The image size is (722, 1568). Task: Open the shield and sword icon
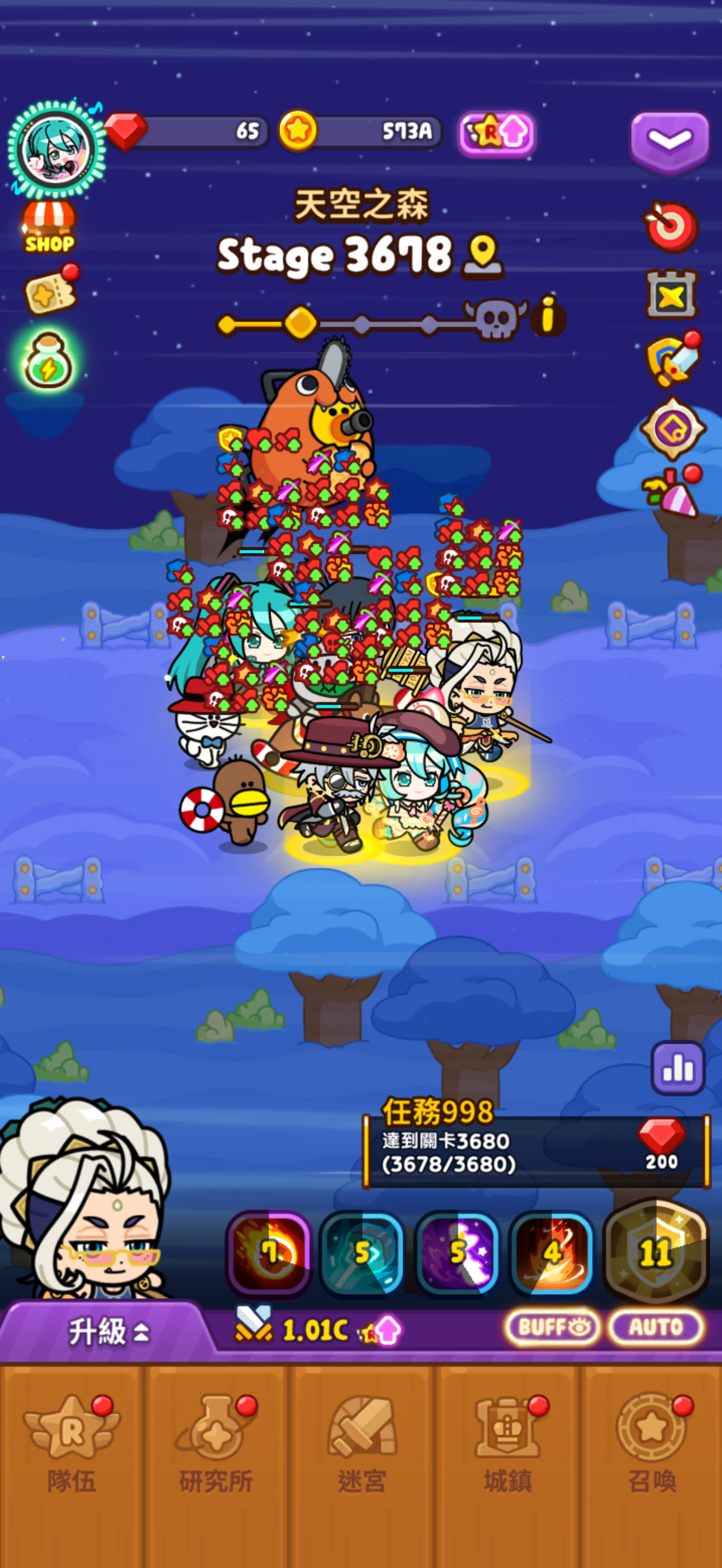[672, 361]
